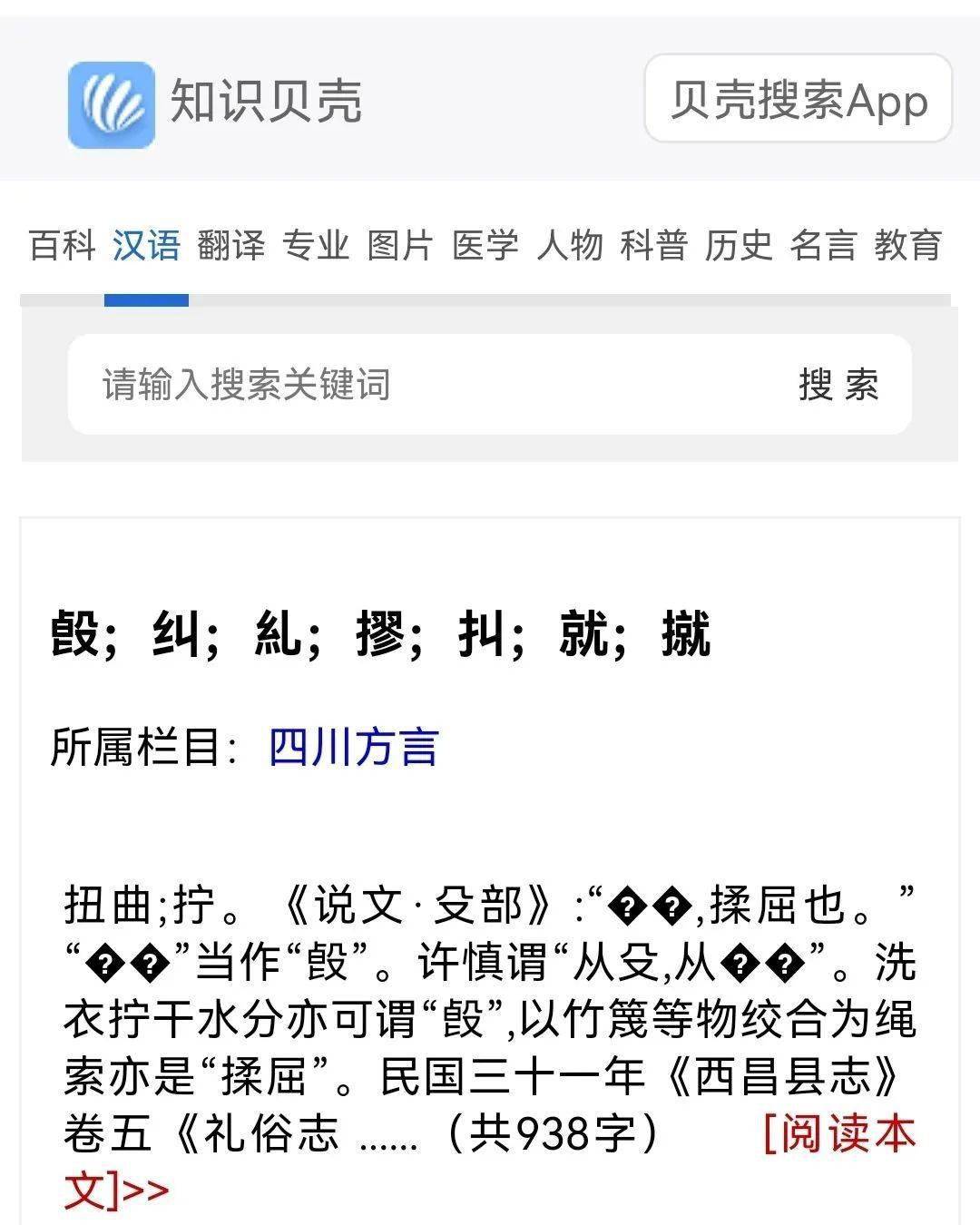The image size is (980, 1225).
Task: Switch to the 人物 tab
Action: 572,244
